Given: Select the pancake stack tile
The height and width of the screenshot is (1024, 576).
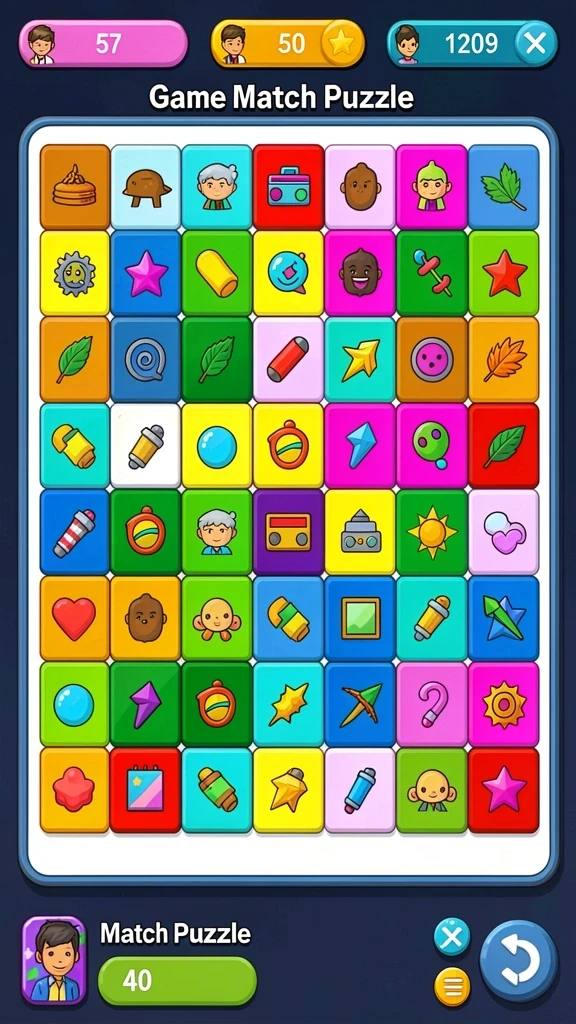Looking at the screenshot, I should tap(74, 187).
